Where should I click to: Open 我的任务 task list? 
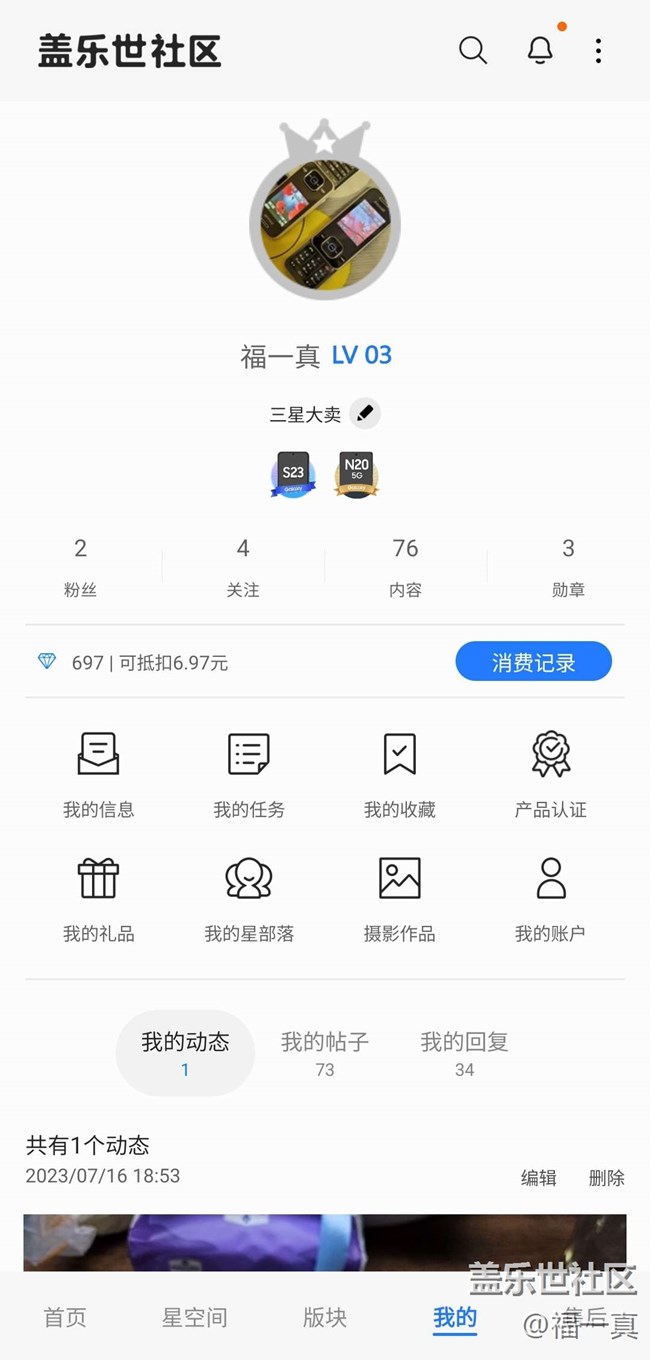pos(249,774)
